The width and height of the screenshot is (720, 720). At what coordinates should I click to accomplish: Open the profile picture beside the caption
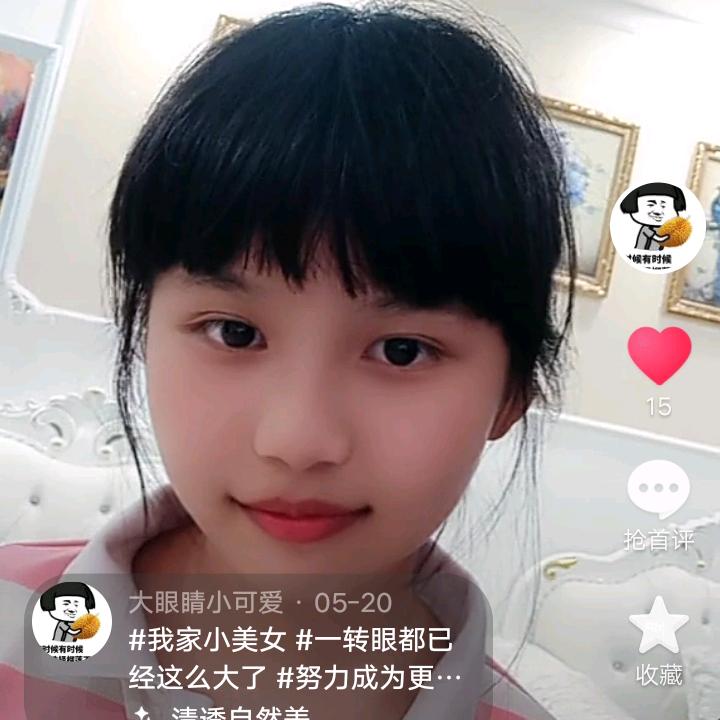[72, 621]
